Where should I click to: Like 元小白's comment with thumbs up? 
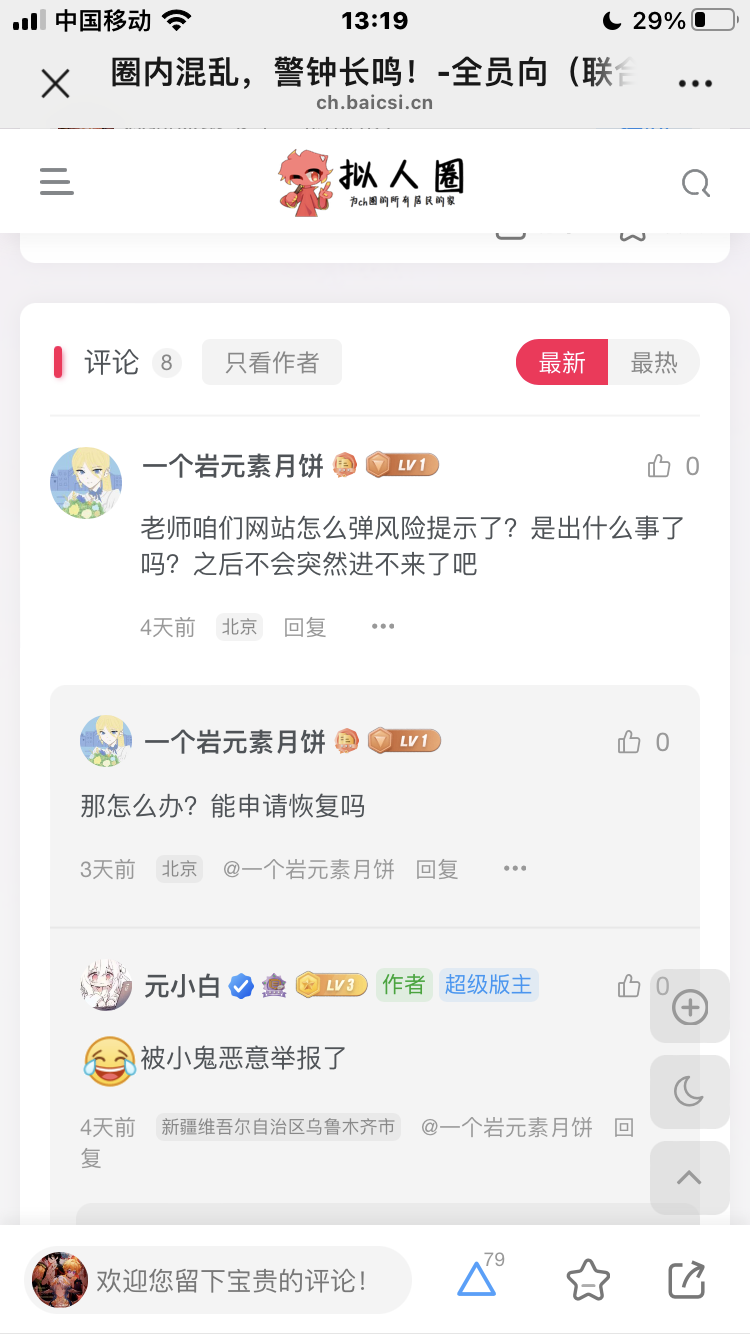tap(628, 985)
